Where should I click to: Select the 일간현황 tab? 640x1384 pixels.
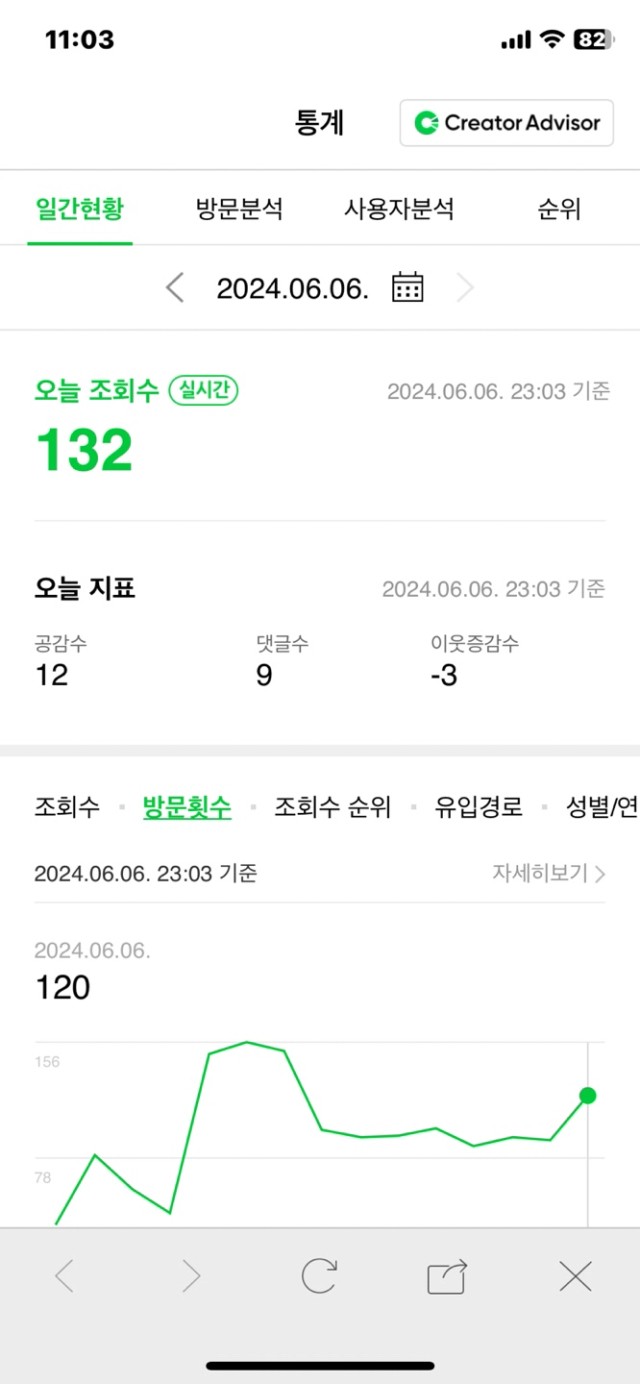click(x=80, y=209)
